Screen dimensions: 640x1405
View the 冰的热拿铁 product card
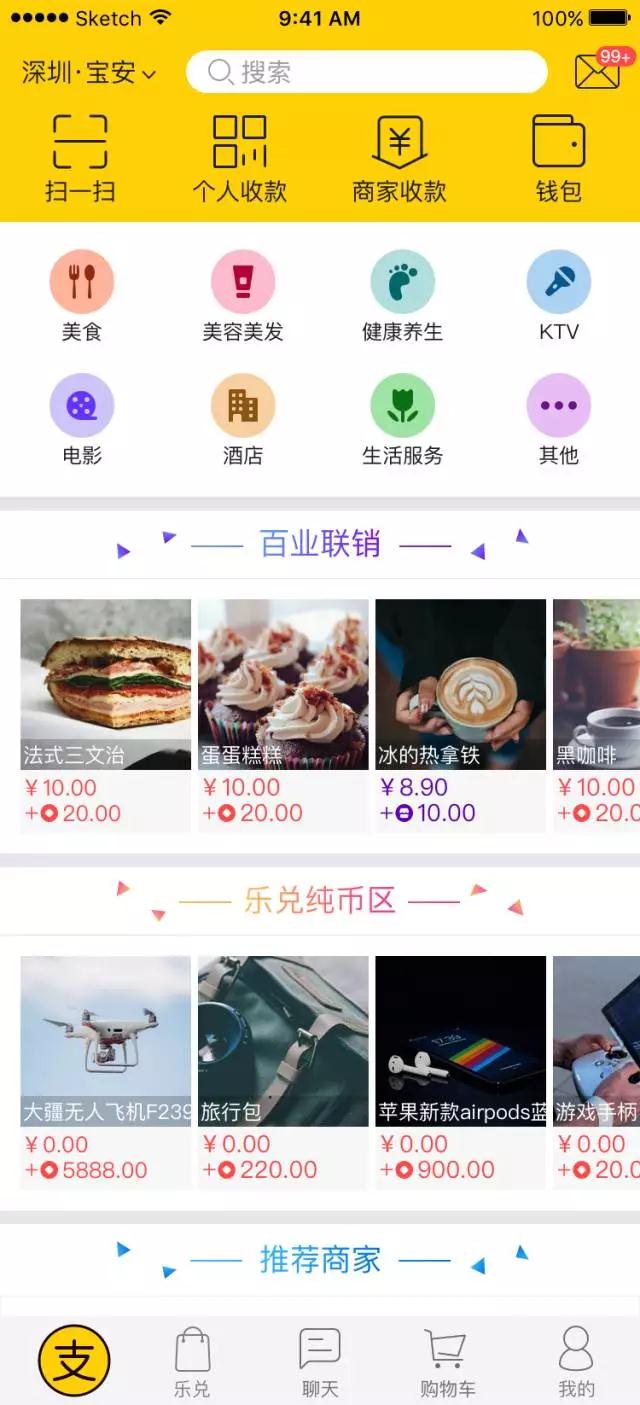460,715
